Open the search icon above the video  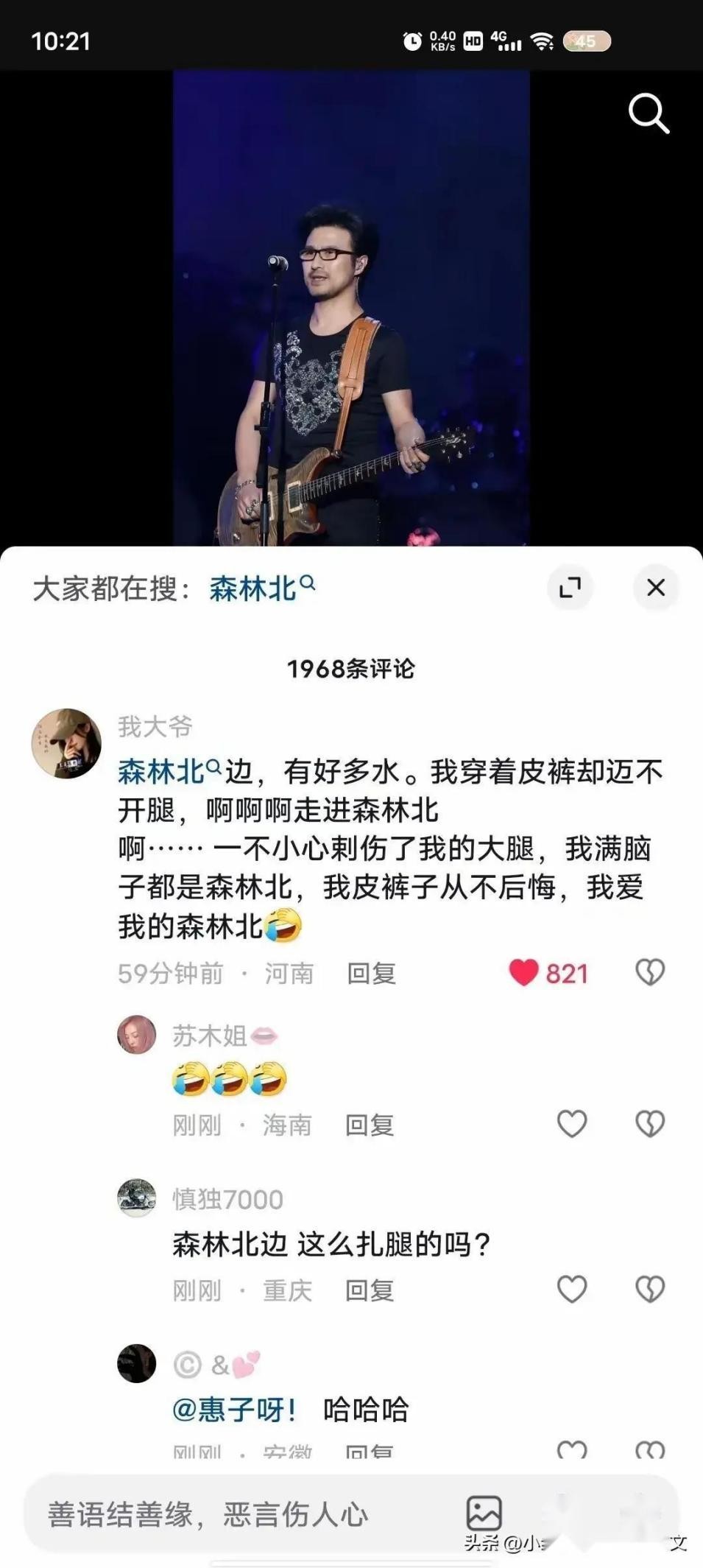649,114
